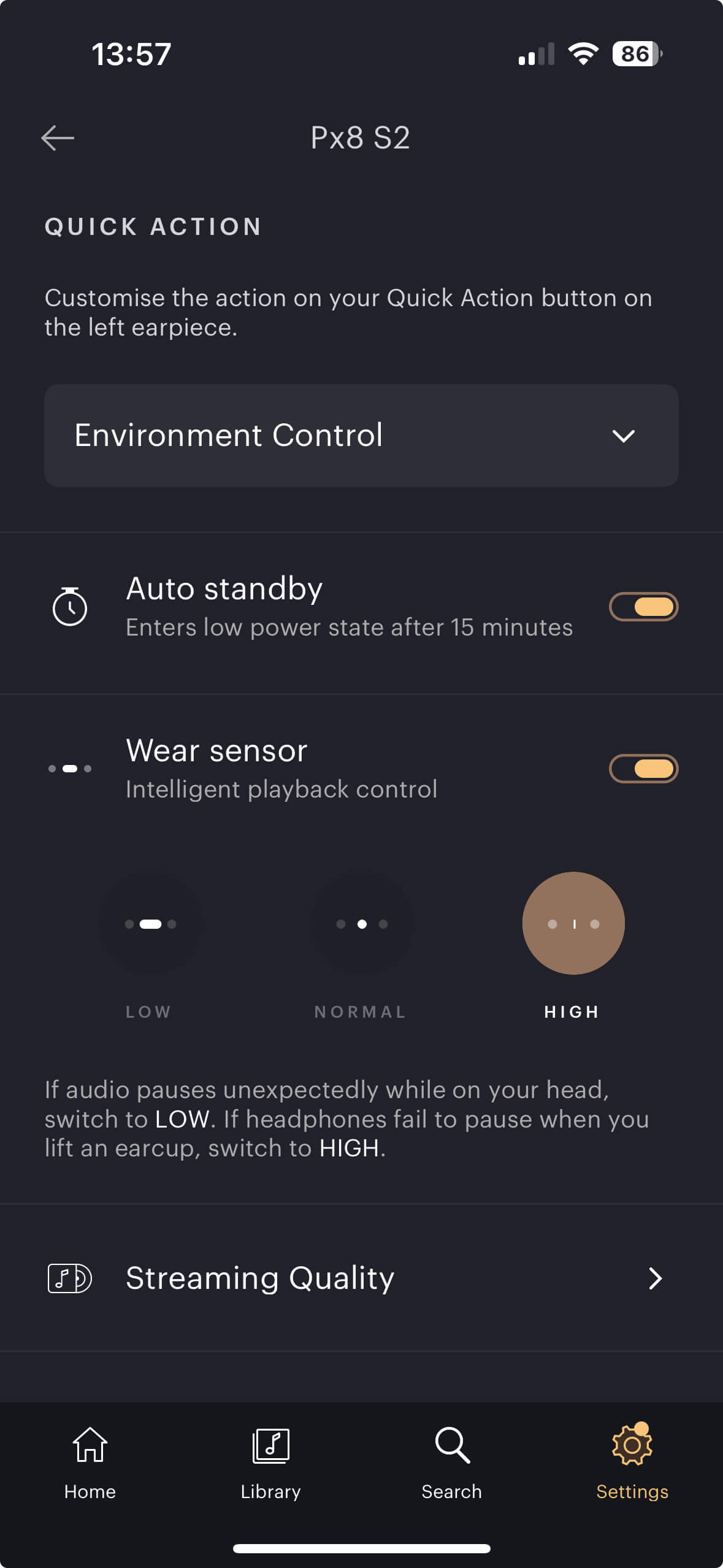Switch to the Home tab
The height and width of the screenshot is (1568, 723).
point(90,1462)
